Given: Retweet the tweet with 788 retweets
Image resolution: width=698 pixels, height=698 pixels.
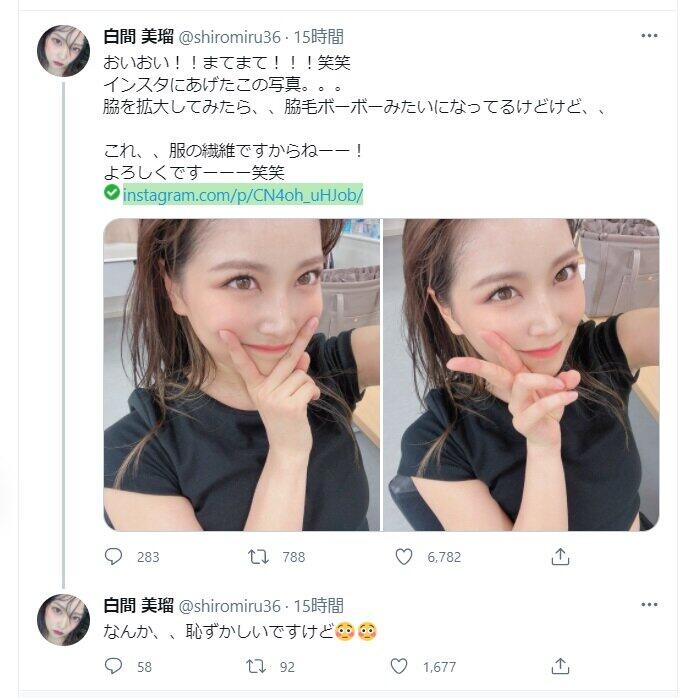Looking at the screenshot, I should point(259,556).
